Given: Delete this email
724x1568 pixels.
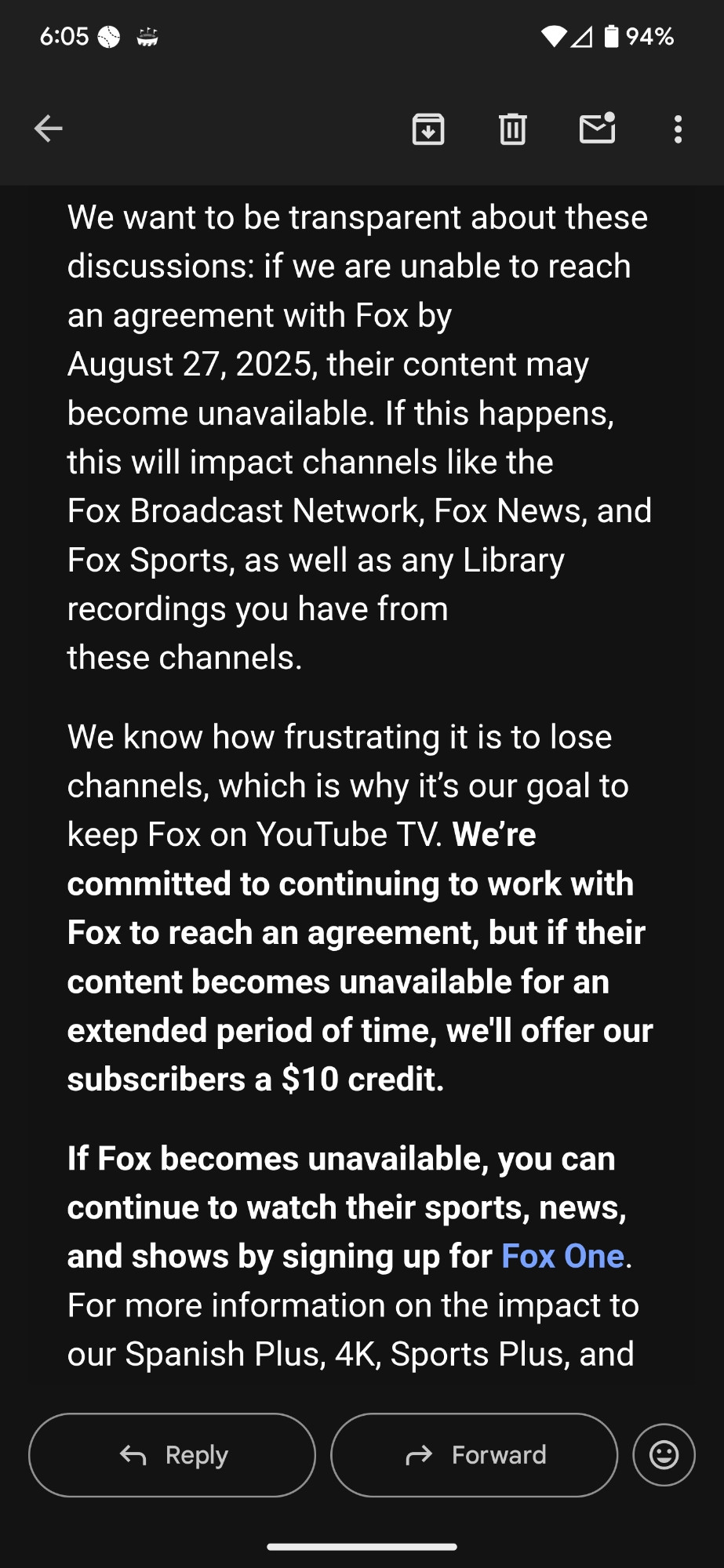Looking at the screenshot, I should [x=513, y=129].
